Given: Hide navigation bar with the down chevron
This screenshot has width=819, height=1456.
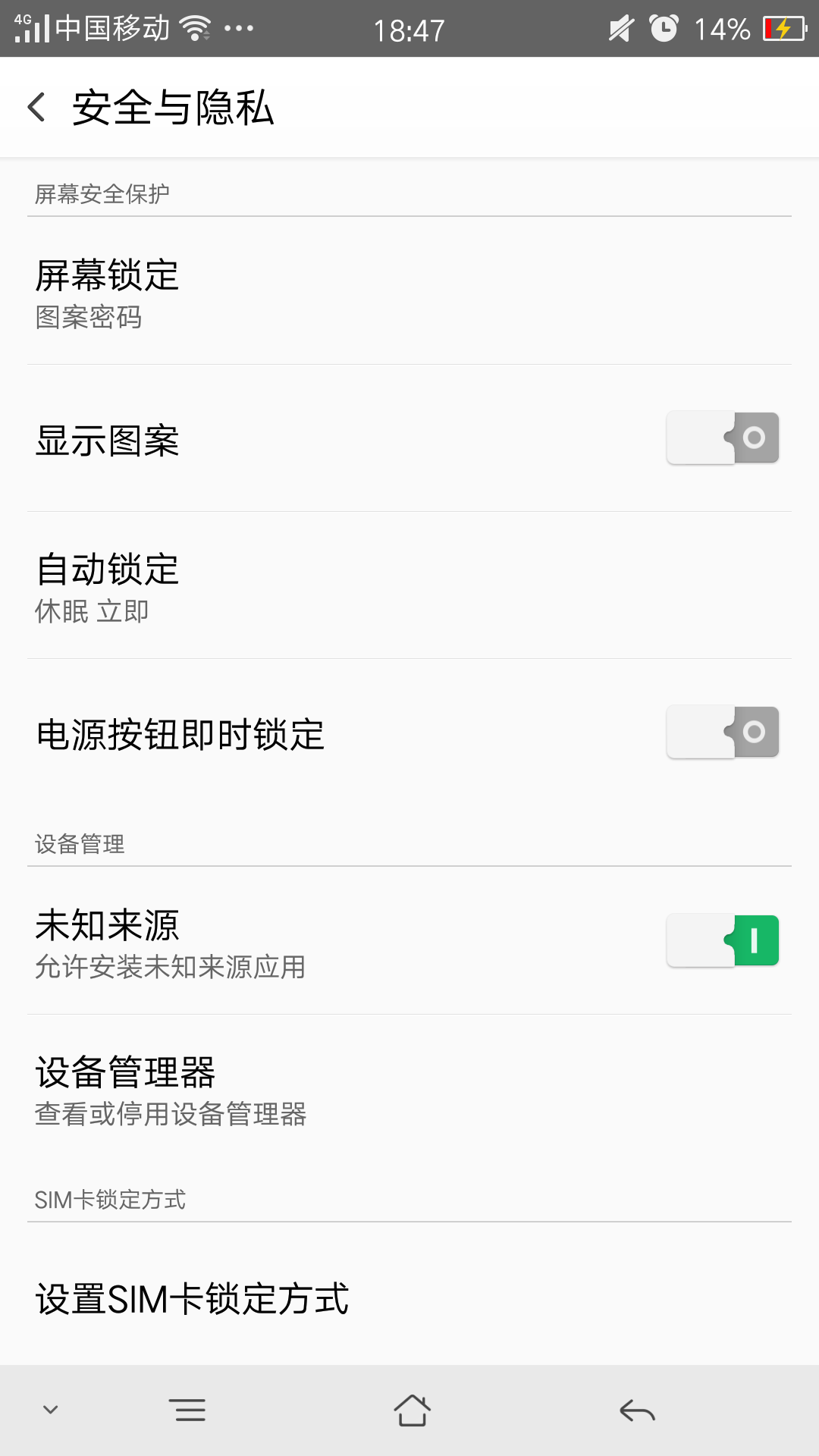Looking at the screenshot, I should pos(51,1410).
